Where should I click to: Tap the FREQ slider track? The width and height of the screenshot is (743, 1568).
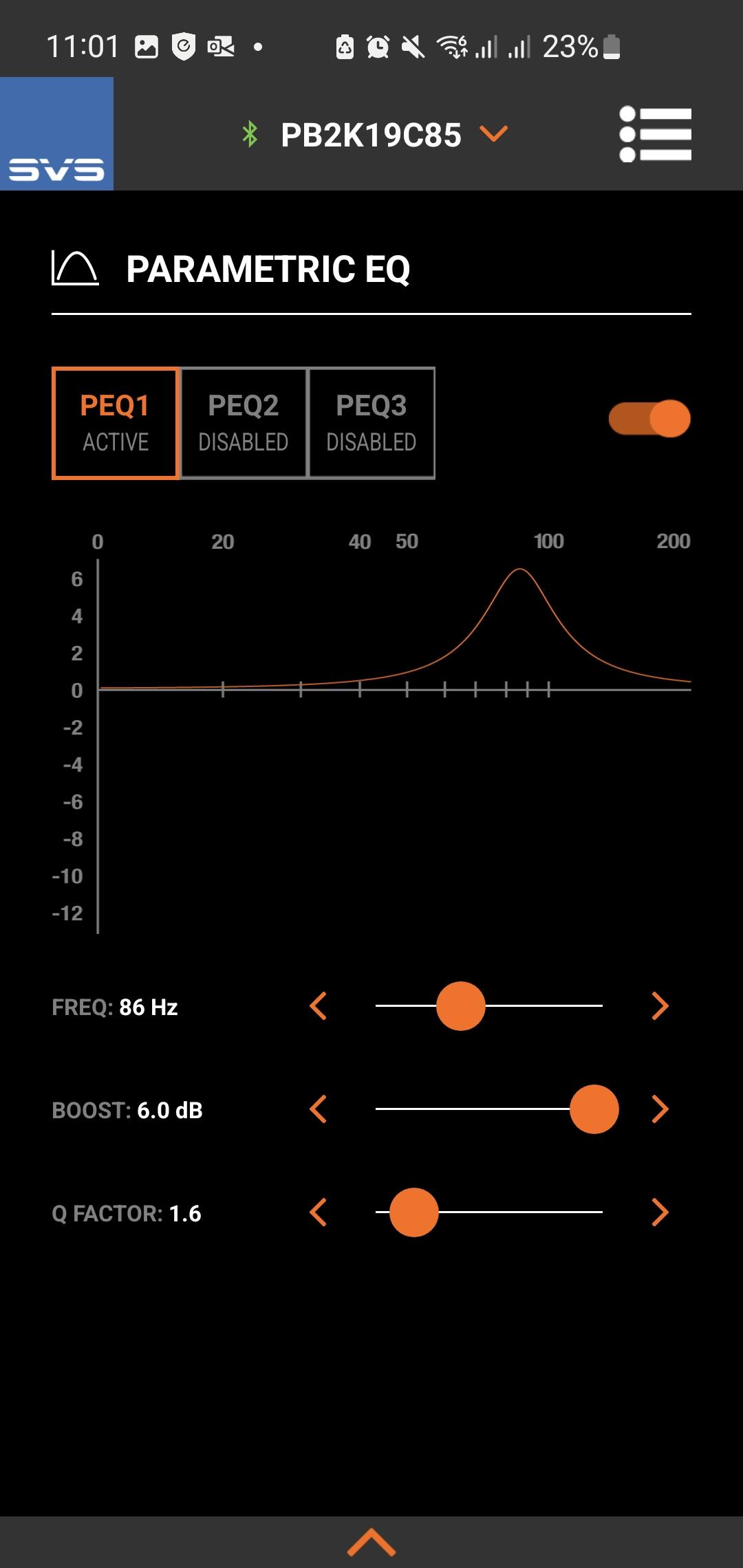[x=489, y=1005]
